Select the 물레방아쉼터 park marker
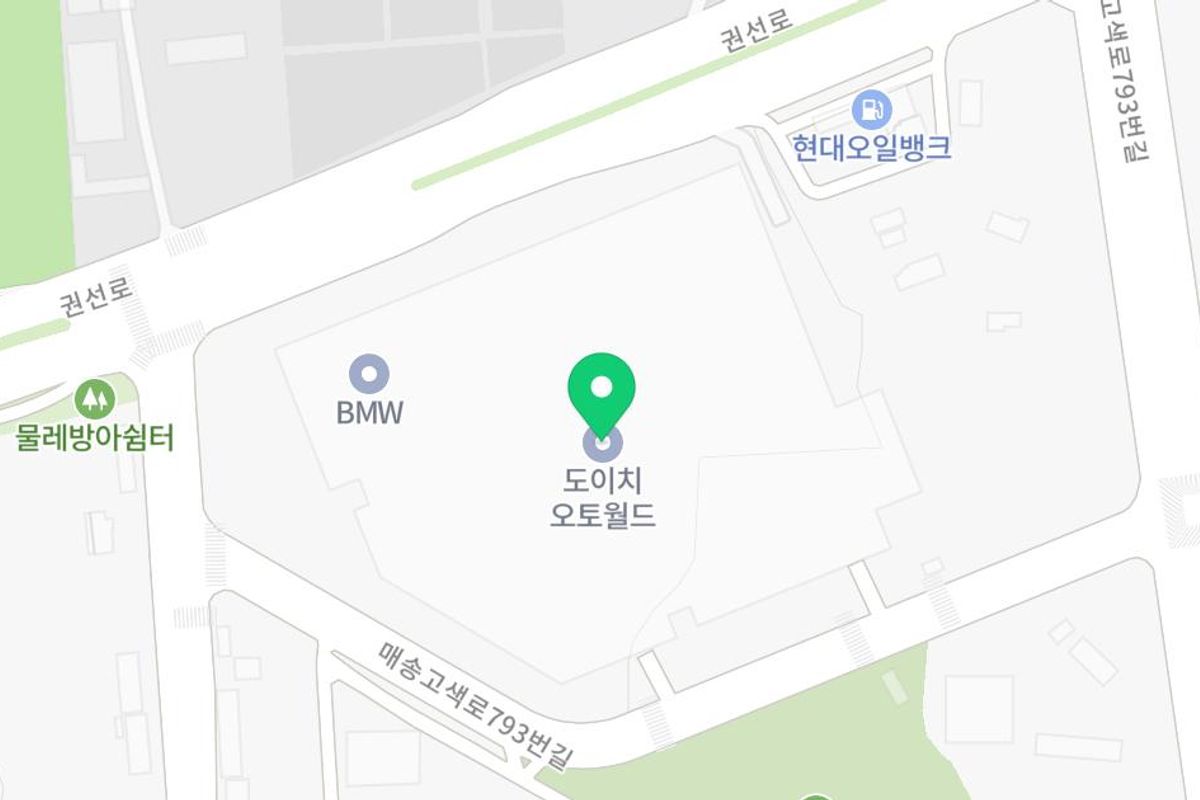This screenshot has width=1200, height=800. [94, 400]
